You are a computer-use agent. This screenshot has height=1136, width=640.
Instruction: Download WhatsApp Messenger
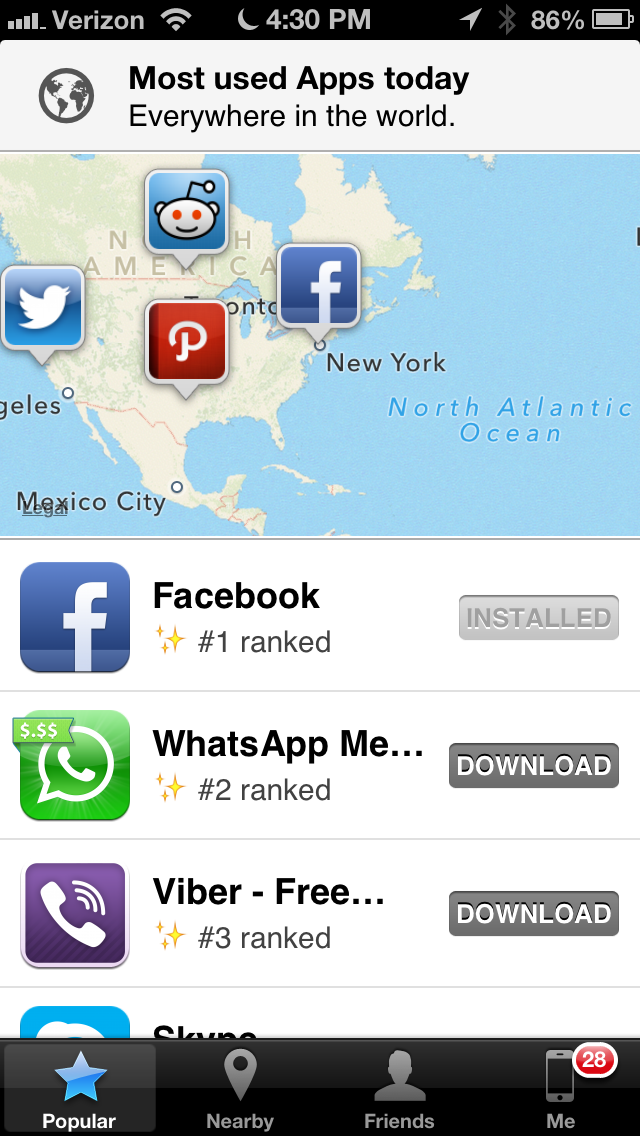[x=533, y=765]
